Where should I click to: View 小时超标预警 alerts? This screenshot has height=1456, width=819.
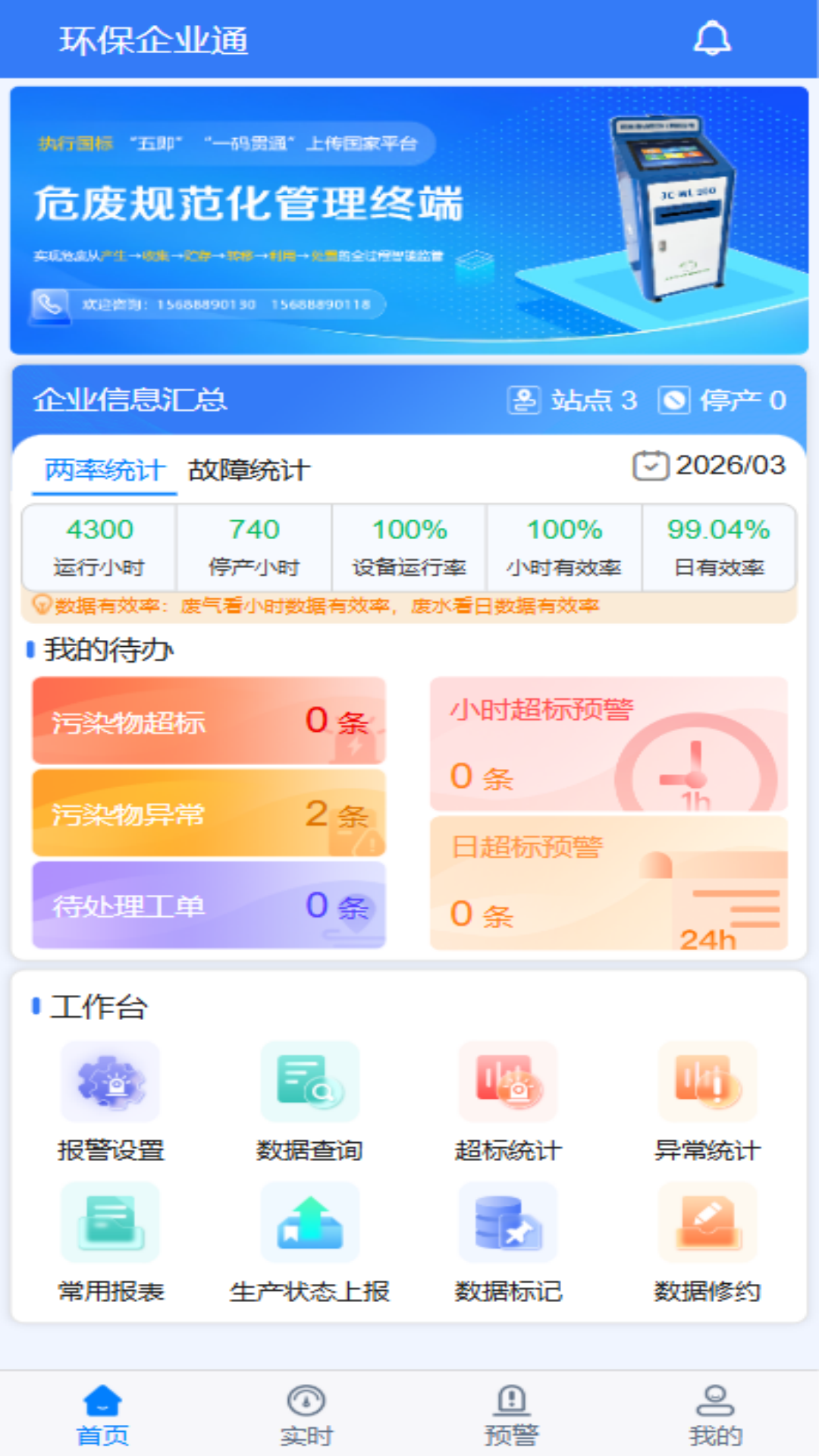click(x=608, y=744)
